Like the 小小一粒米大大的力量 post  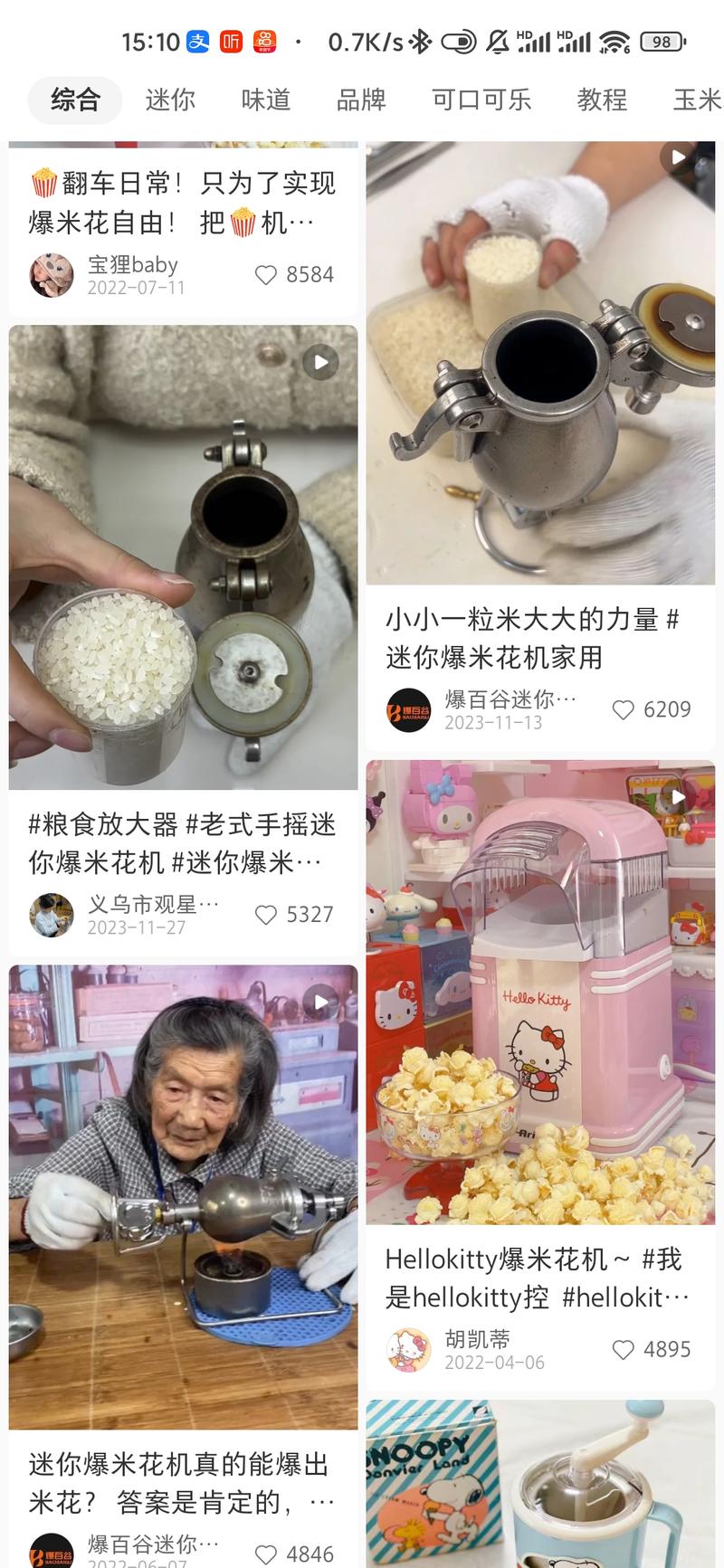(x=624, y=710)
